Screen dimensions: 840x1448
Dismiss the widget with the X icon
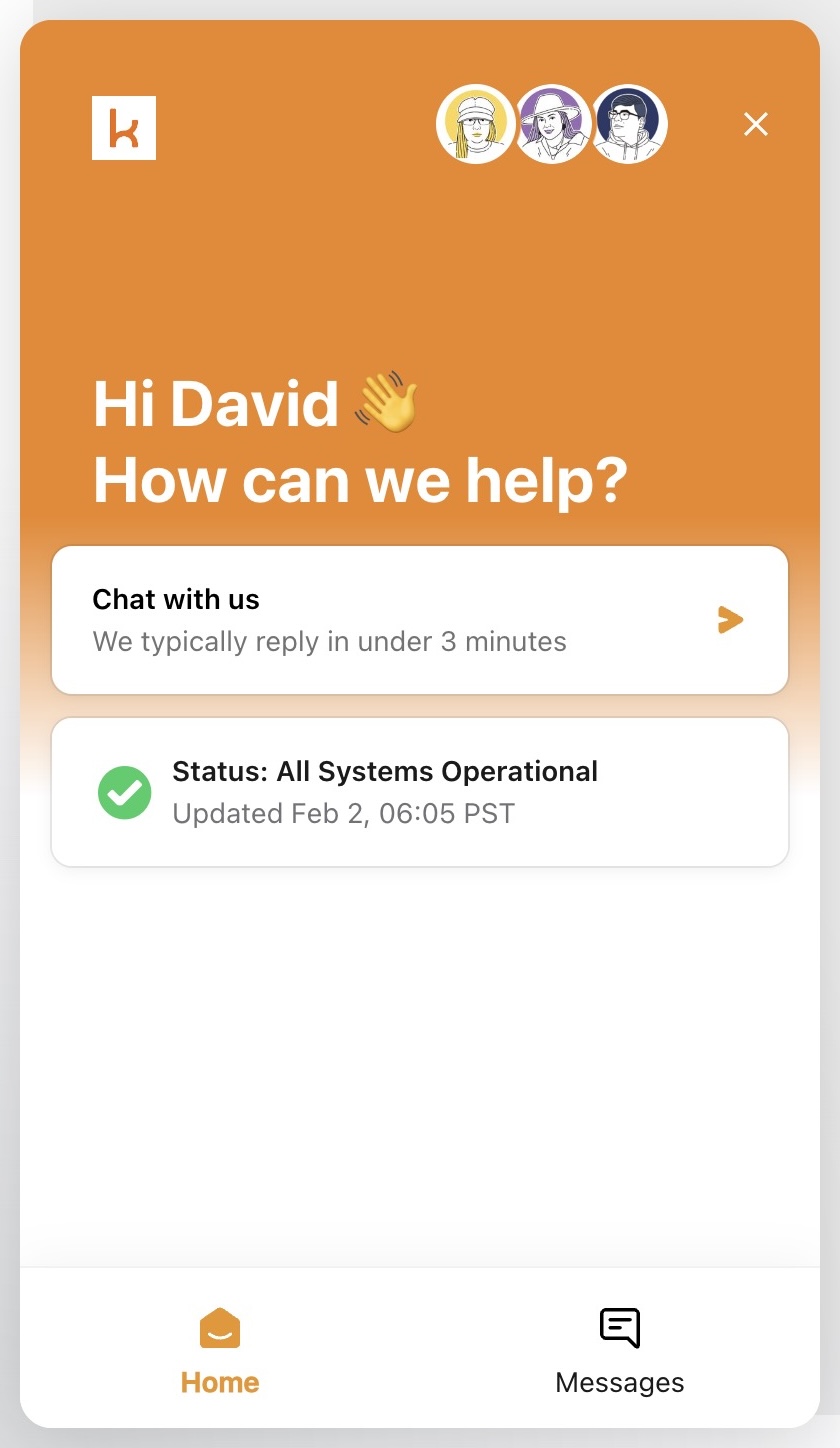755,124
